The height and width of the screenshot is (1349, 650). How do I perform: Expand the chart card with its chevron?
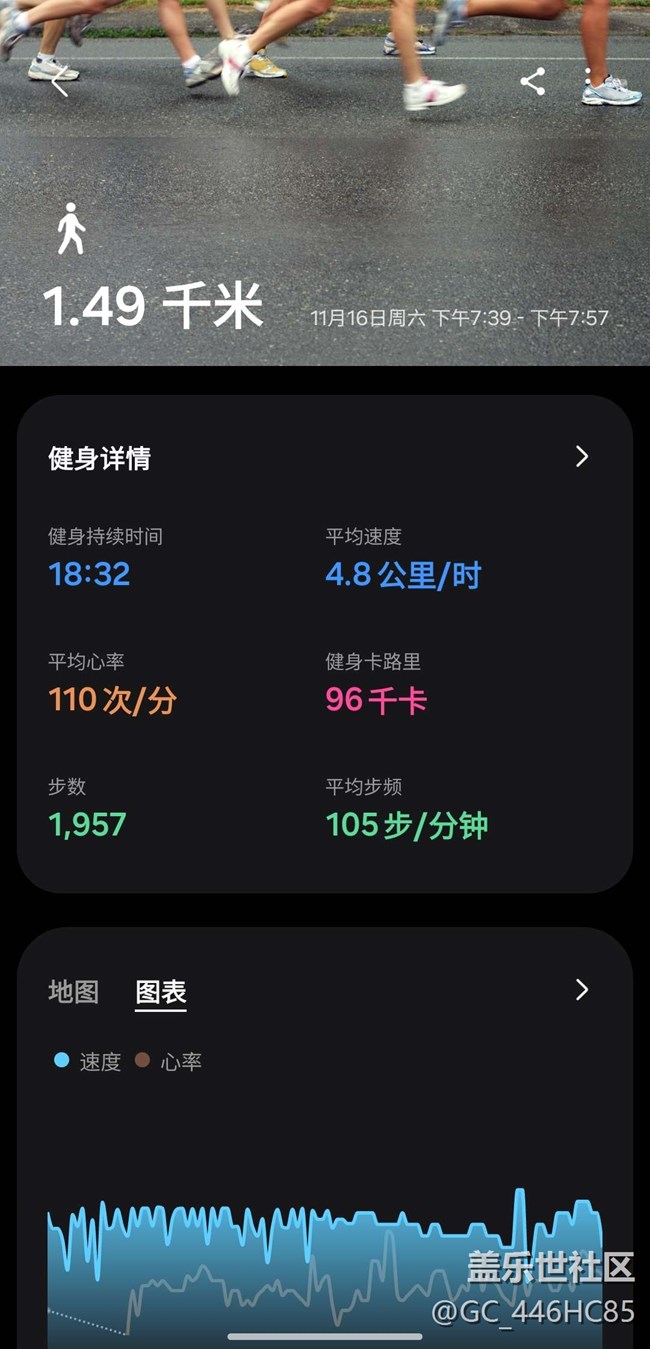tap(582, 990)
